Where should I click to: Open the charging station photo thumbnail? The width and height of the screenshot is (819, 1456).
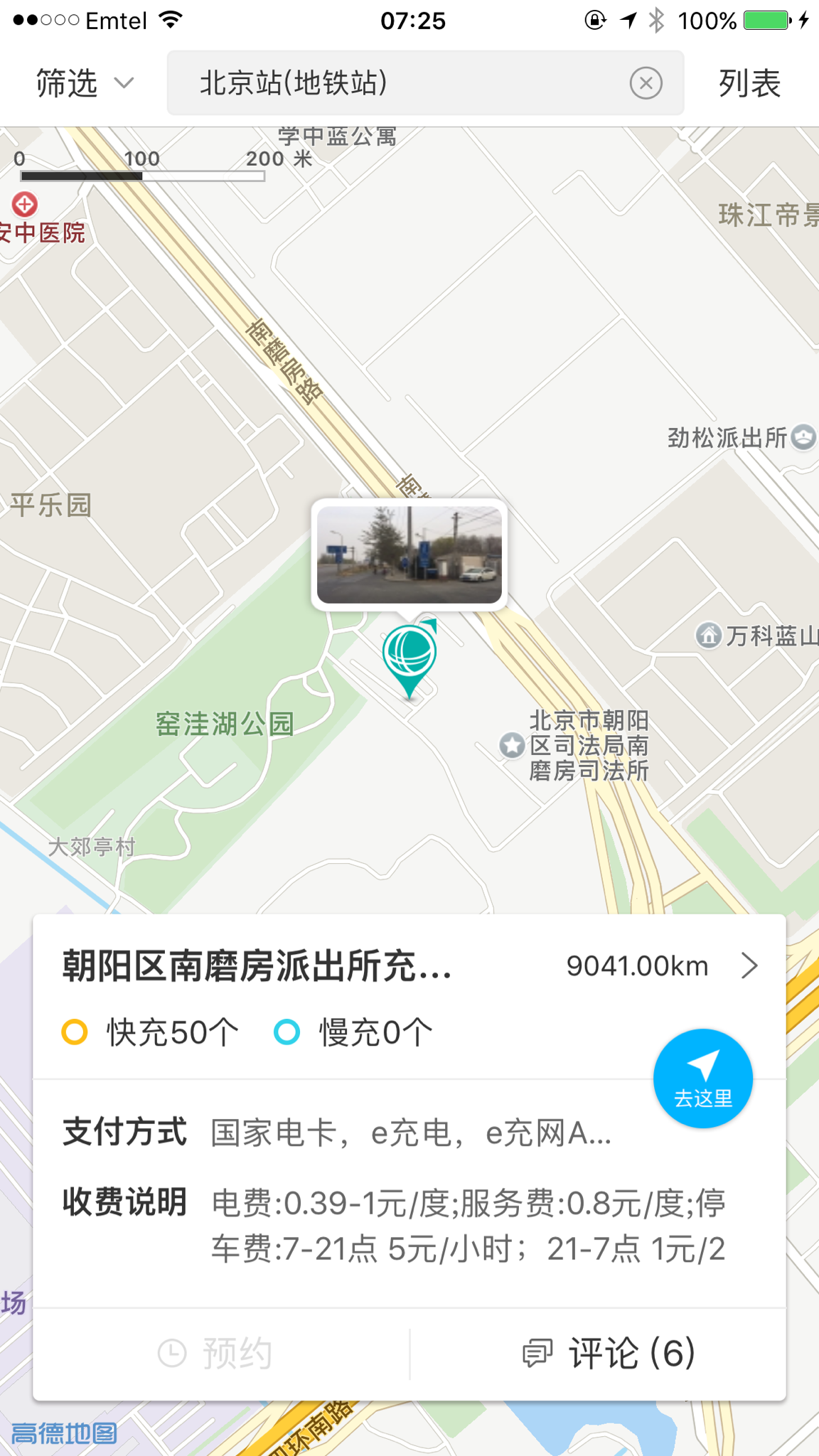(x=409, y=555)
